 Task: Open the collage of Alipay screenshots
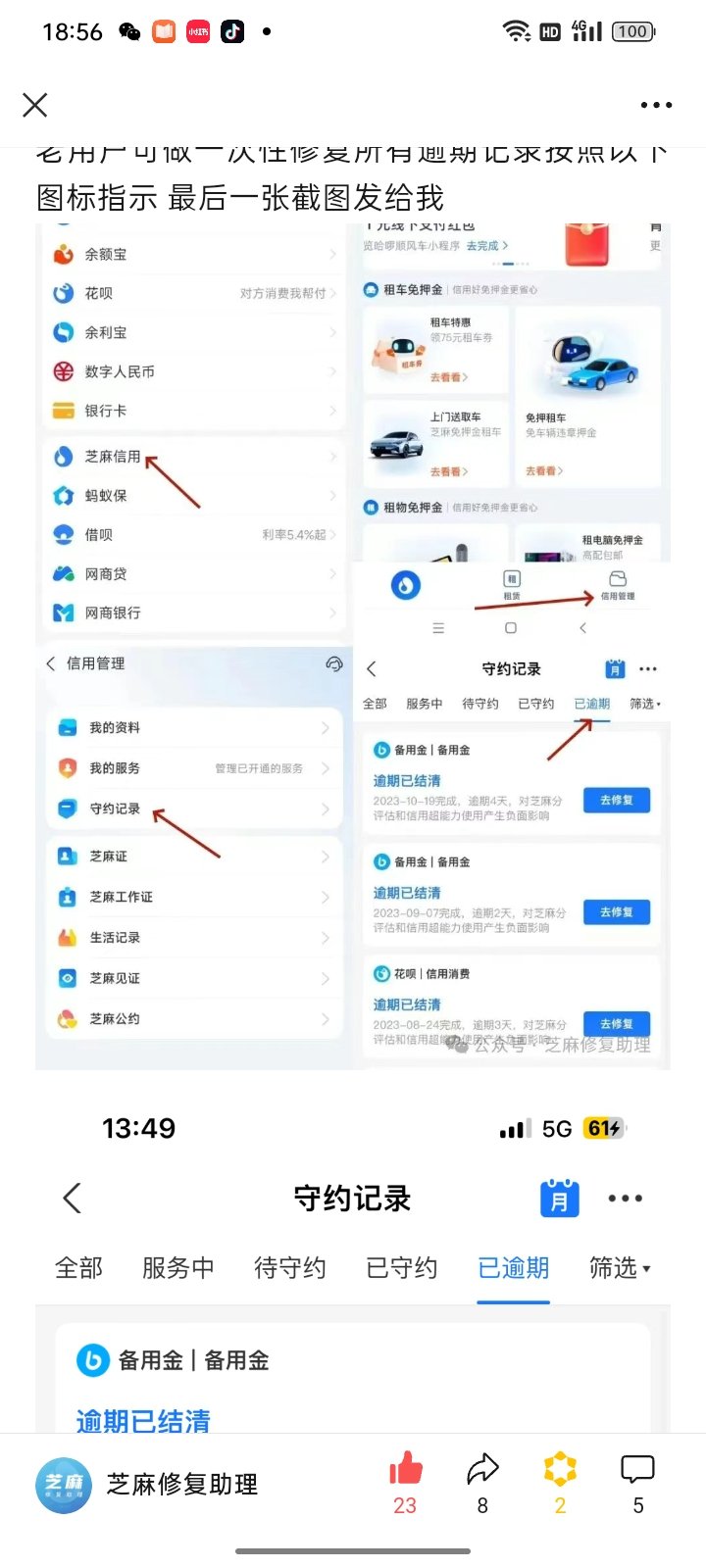pyautogui.click(x=353, y=647)
